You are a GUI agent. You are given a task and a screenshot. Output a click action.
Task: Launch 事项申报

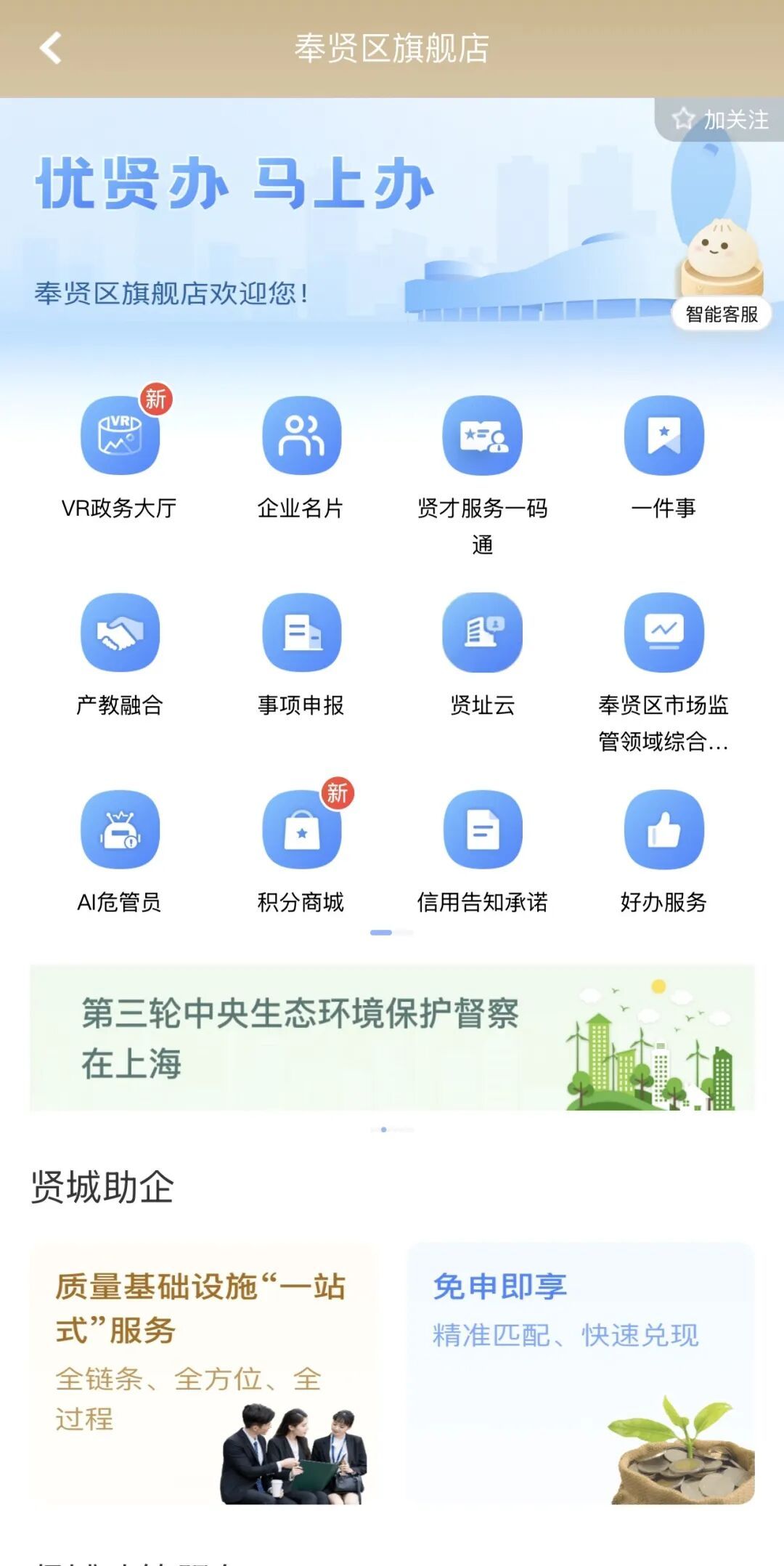pos(301,633)
